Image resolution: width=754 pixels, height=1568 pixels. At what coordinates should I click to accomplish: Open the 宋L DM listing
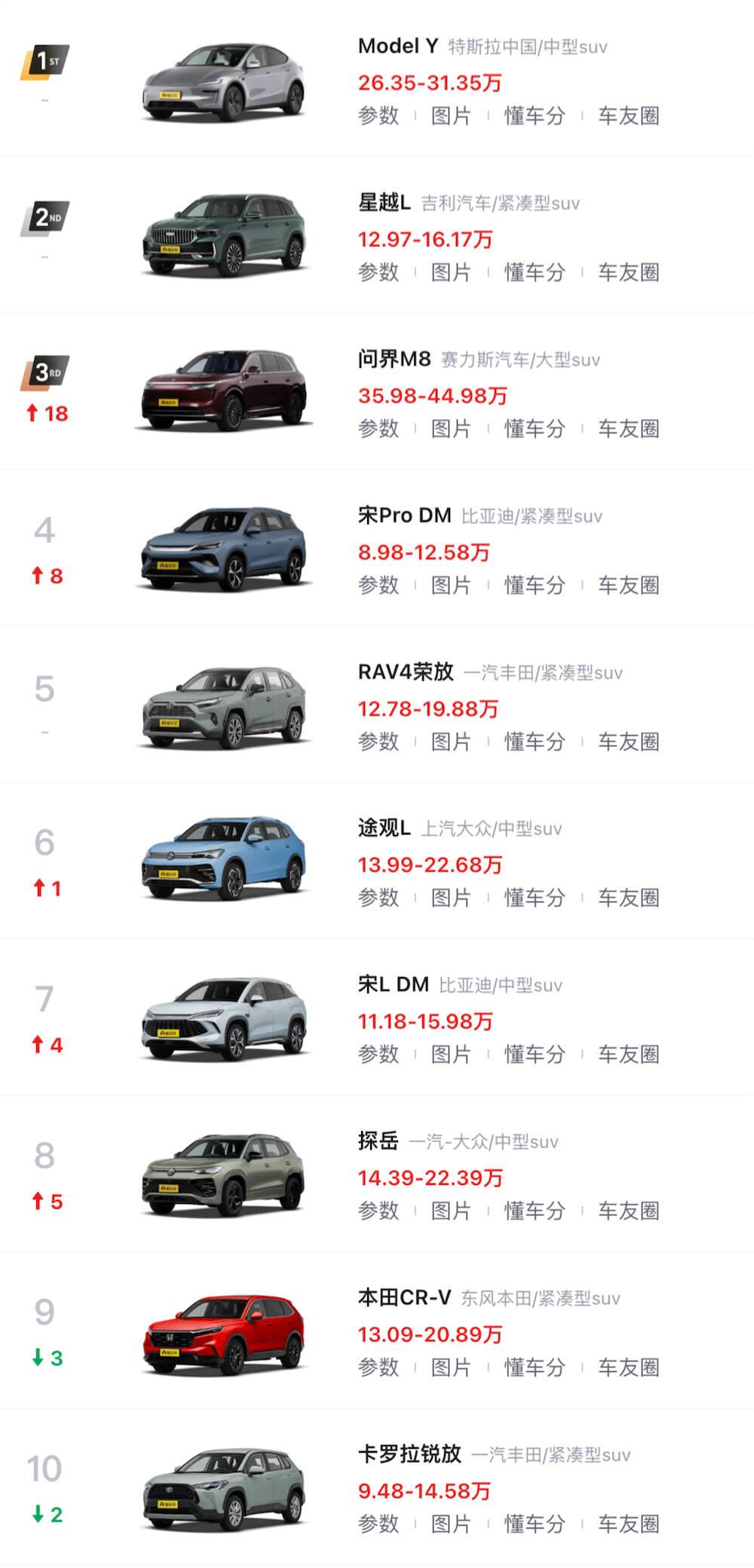point(393,985)
